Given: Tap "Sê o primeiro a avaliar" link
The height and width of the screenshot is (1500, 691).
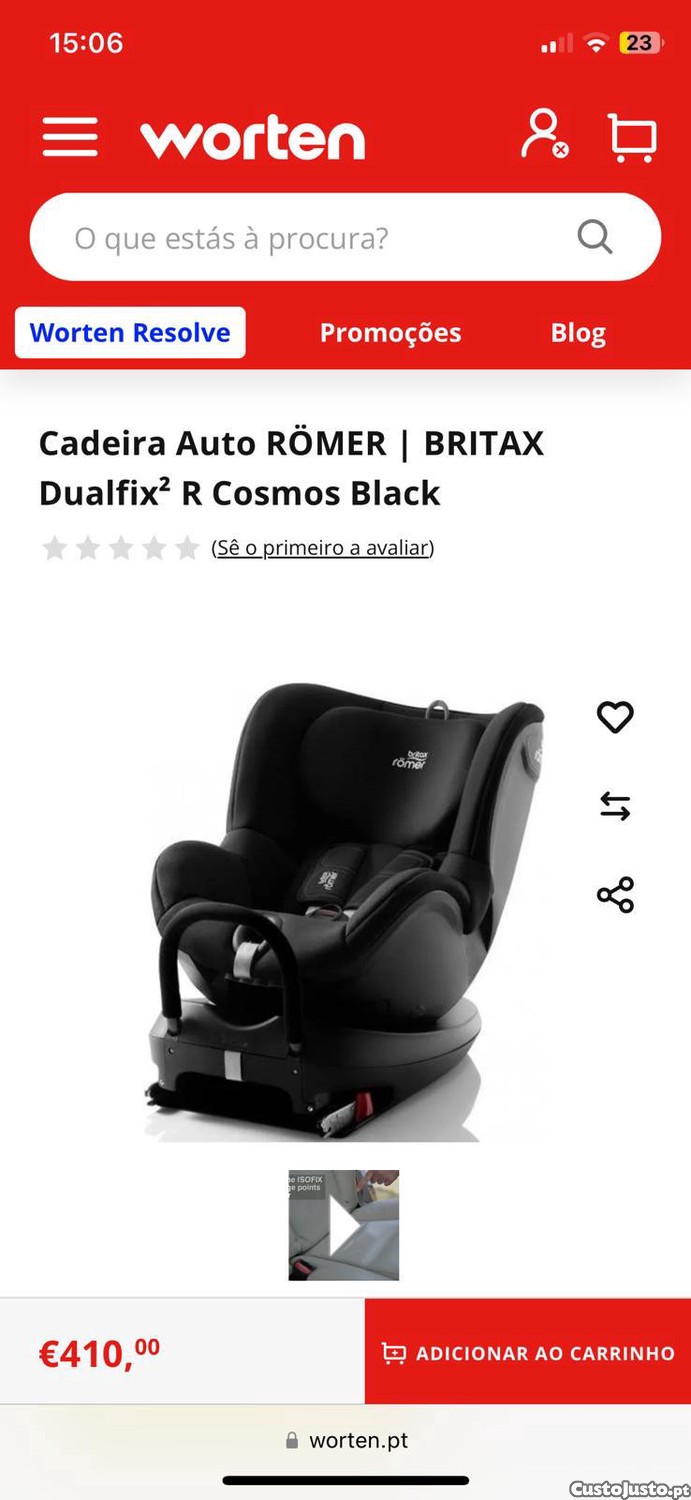Looking at the screenshot, I should click(322, 548).
